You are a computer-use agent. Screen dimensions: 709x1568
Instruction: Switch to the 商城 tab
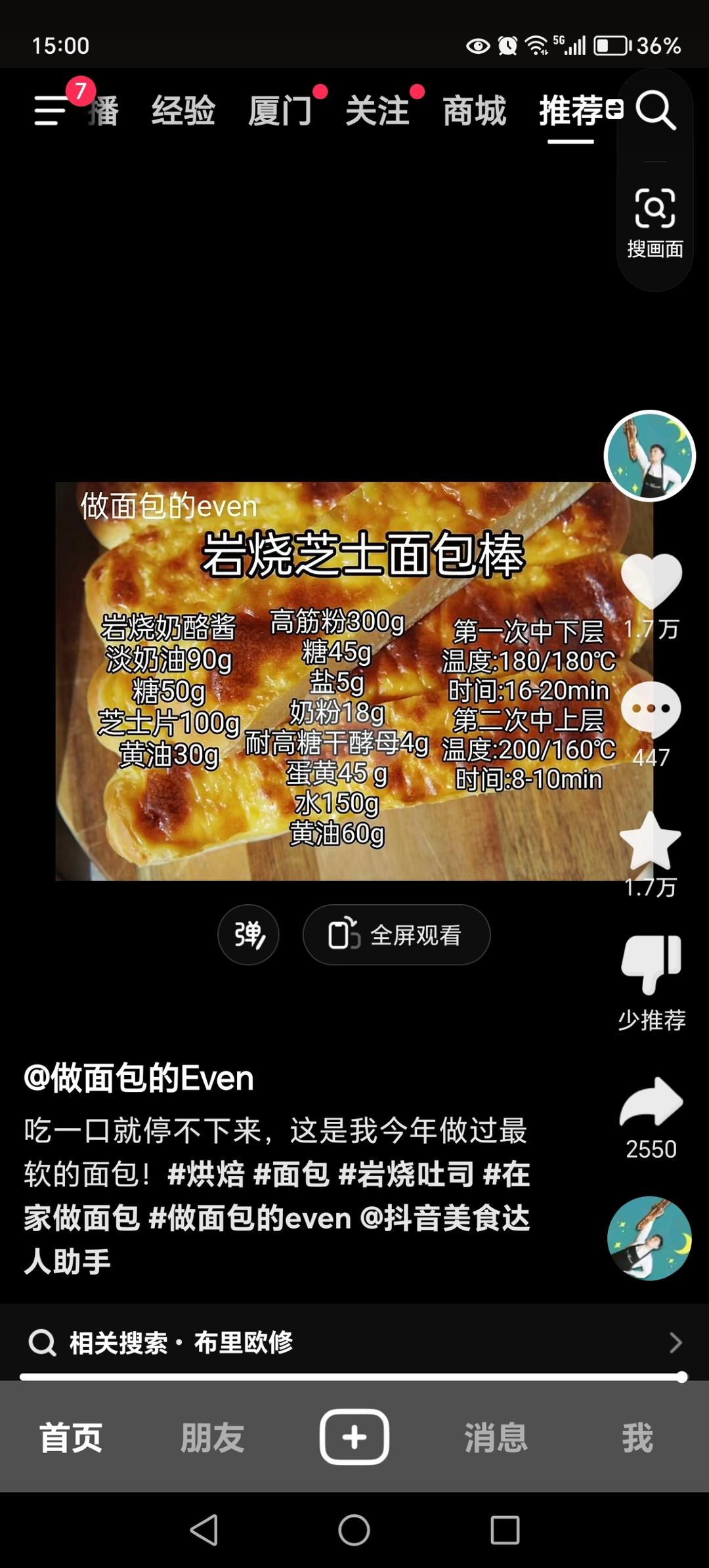(x=475, y=110)
